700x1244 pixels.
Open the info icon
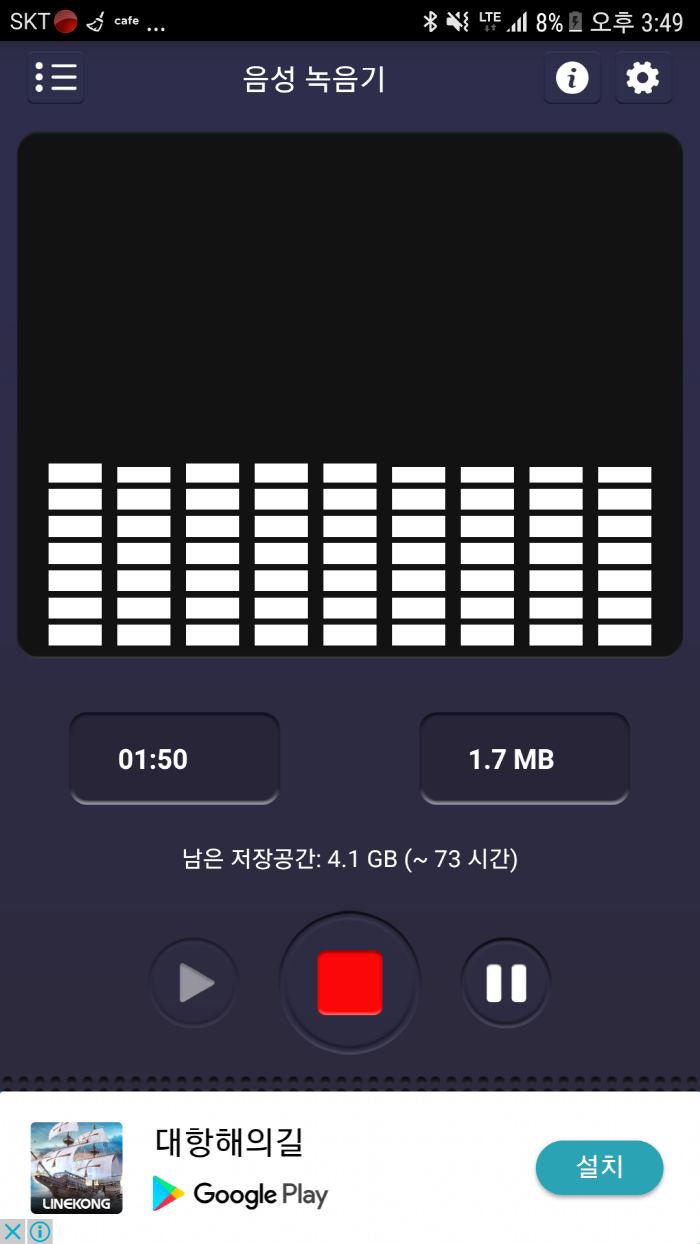[572, 77]
